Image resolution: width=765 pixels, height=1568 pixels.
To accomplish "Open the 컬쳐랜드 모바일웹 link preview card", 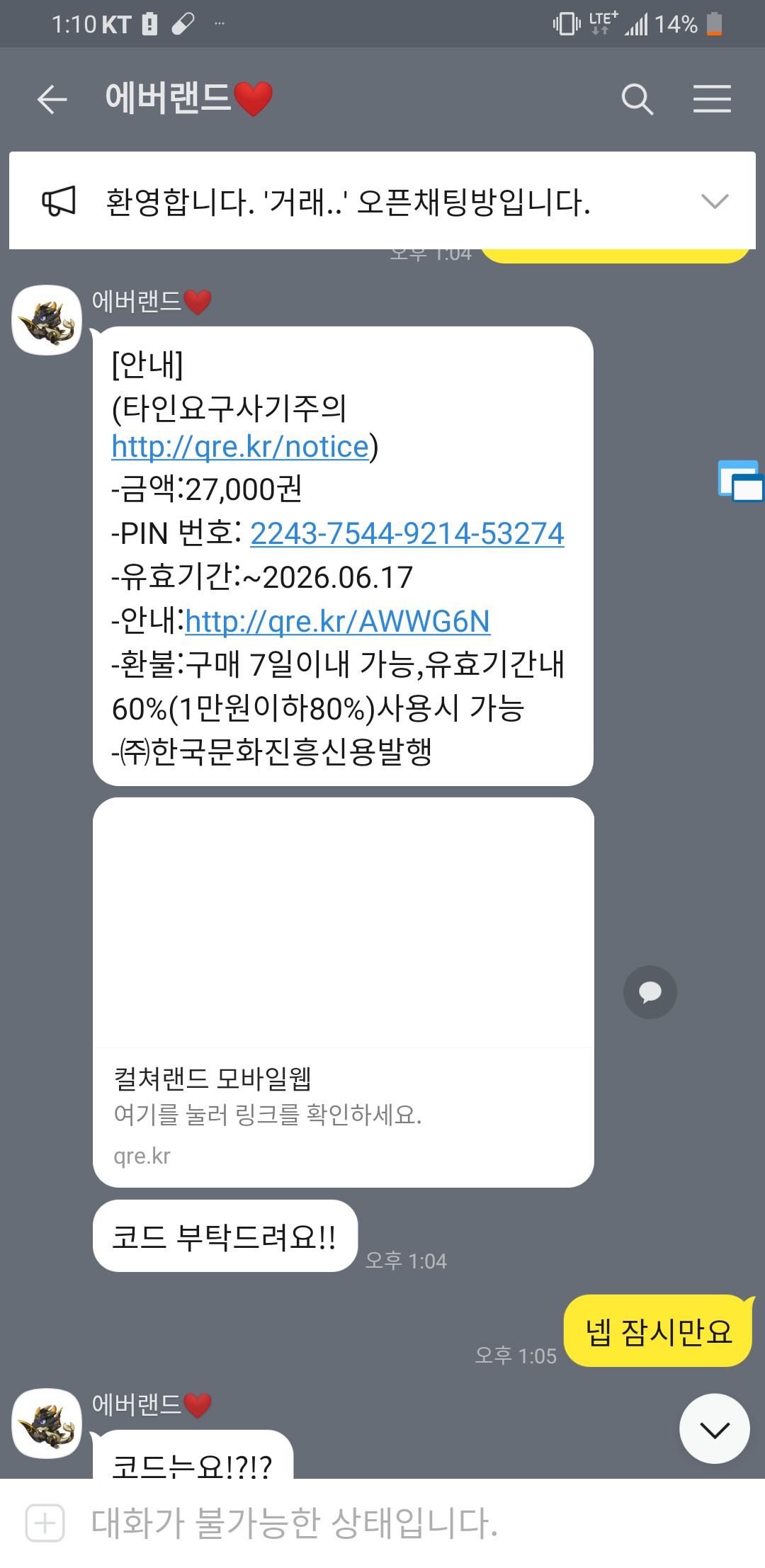I will pos(343,992).
